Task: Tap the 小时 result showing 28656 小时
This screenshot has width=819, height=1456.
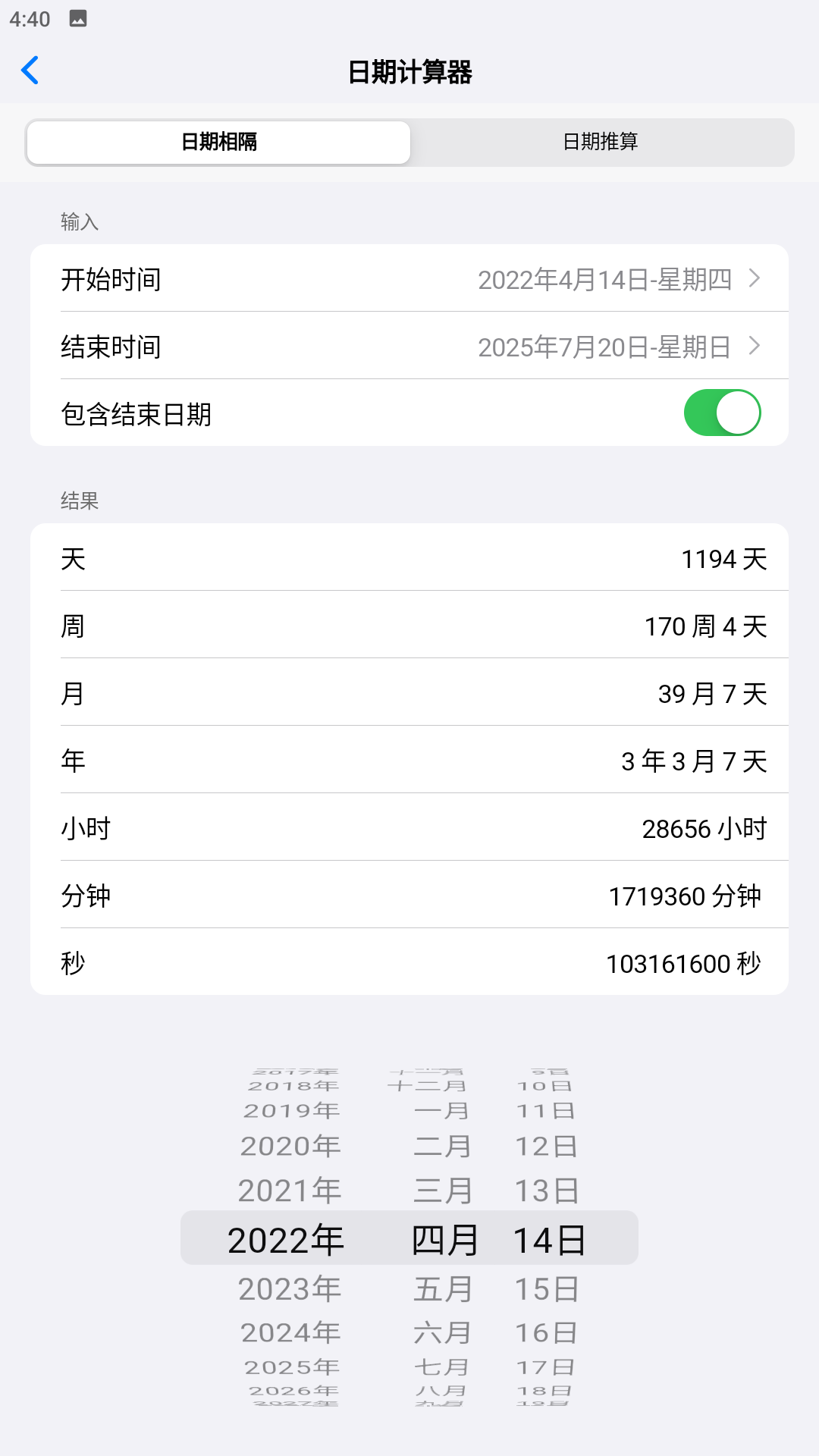Action: coord(409,829)
